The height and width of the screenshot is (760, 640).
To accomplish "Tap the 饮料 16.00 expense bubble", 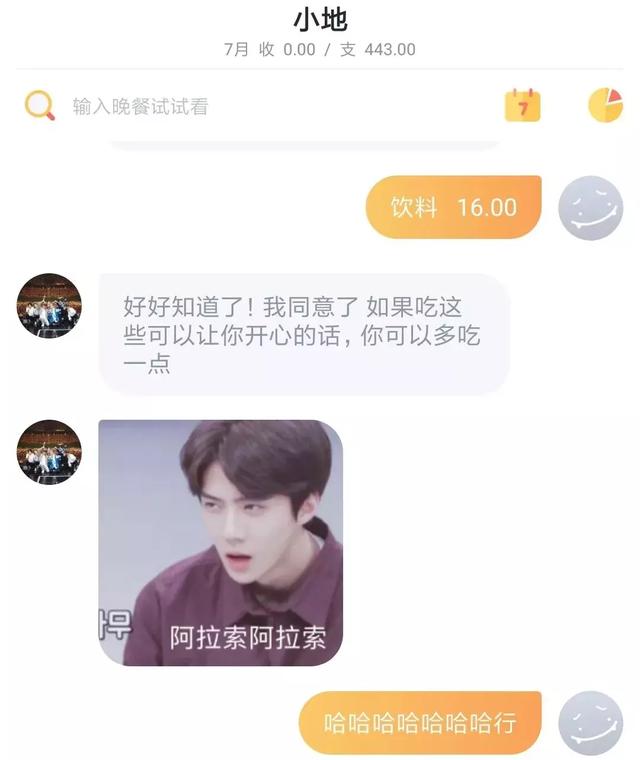I will point(453,207).
